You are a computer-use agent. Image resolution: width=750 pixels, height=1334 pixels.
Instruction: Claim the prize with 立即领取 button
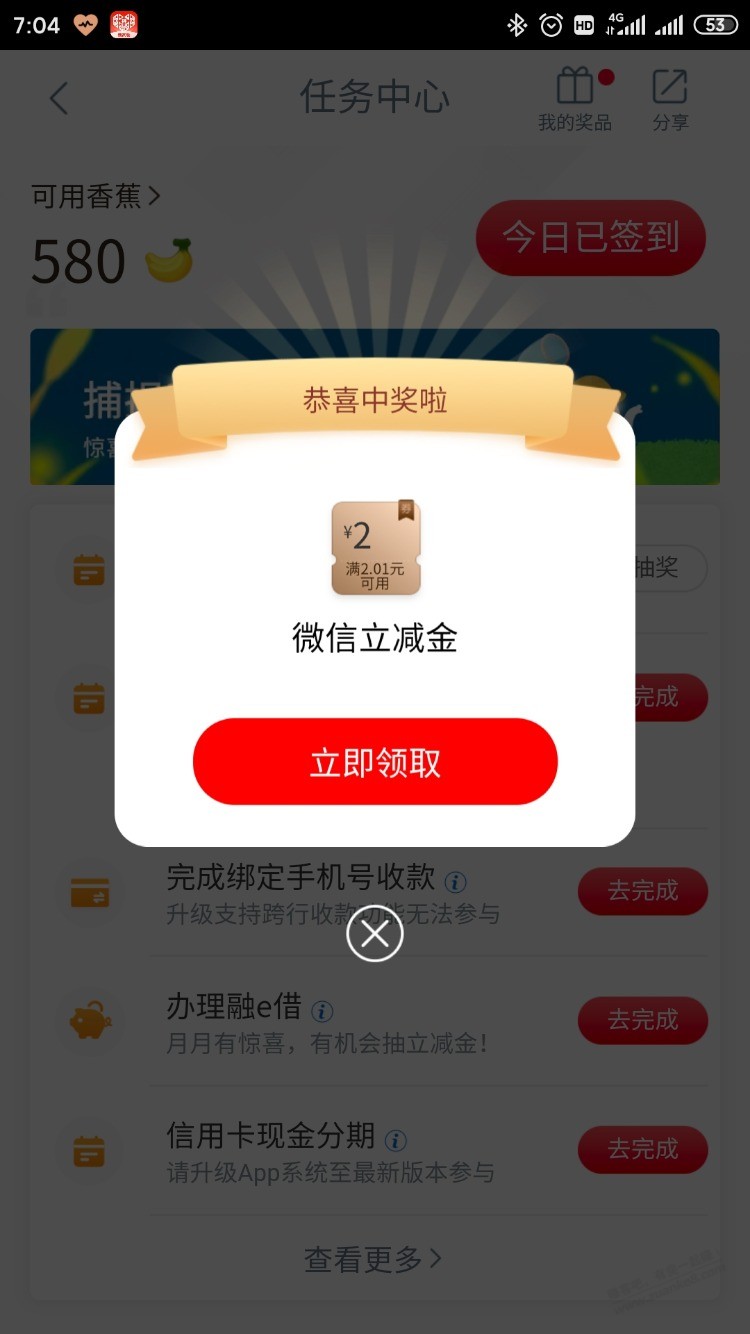tap(375, 762)
